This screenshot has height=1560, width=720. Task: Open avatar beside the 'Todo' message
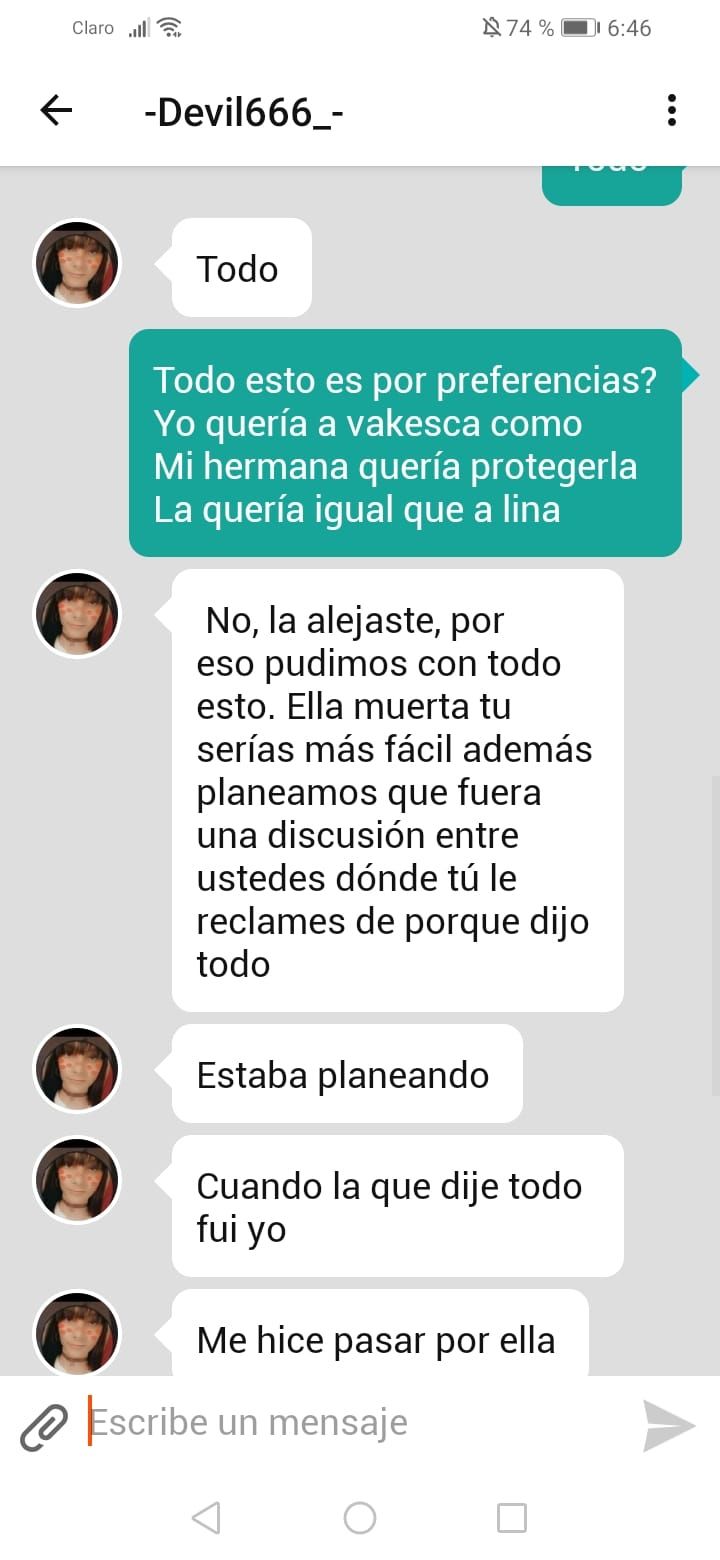[x=77, y=263]
